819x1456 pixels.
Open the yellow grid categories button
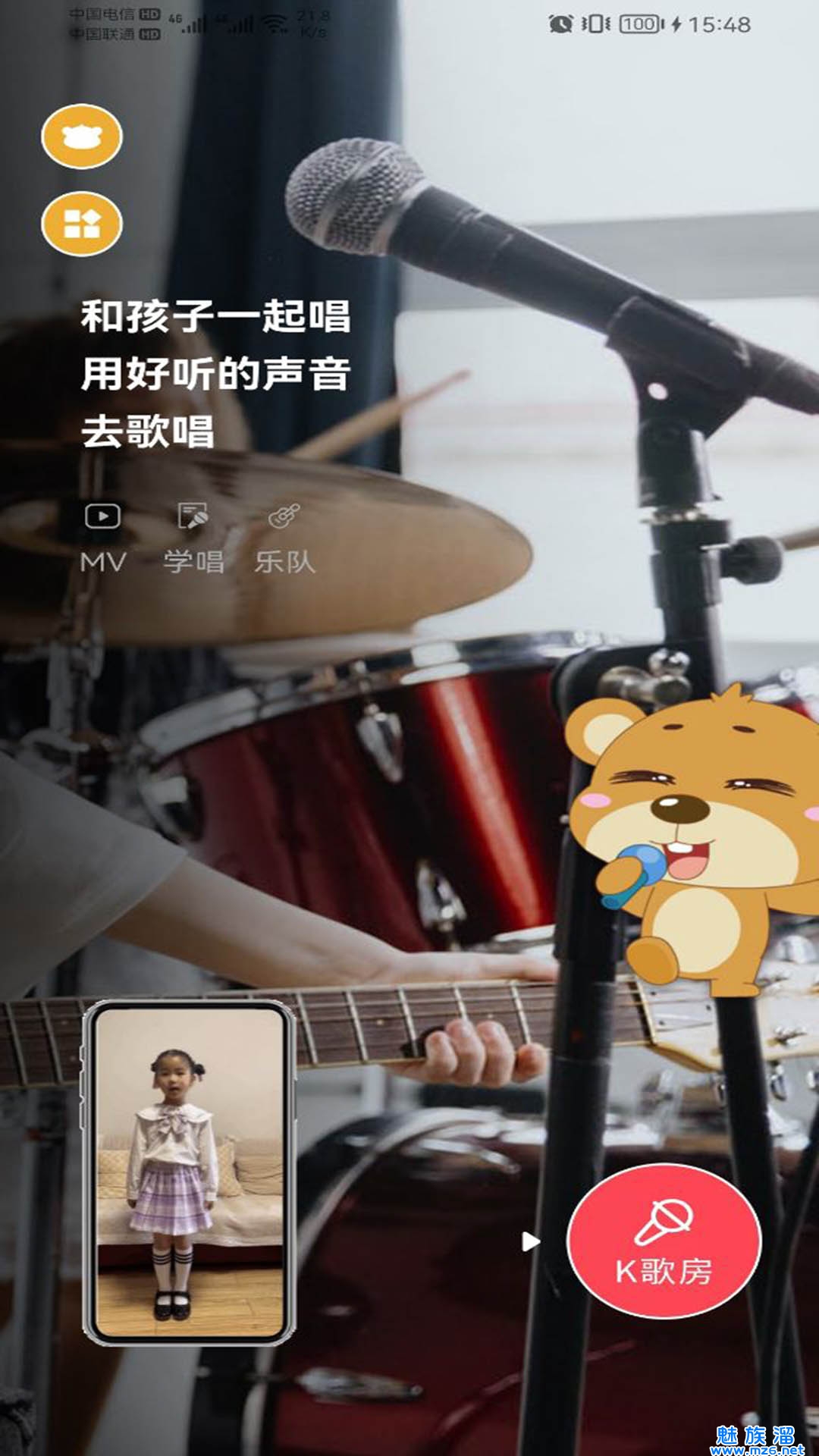(82, 224)
